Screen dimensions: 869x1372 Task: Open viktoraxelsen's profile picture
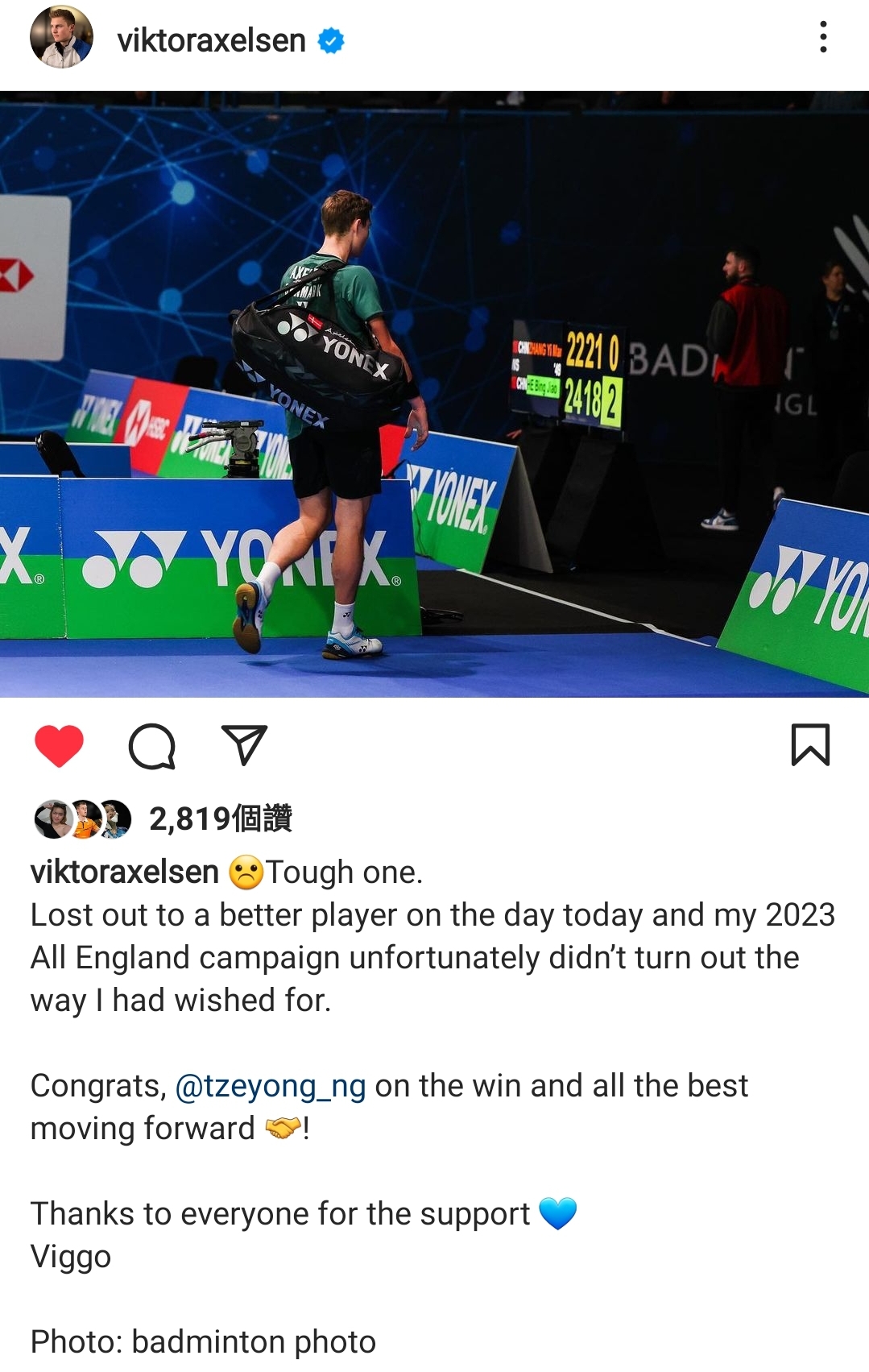click(x=61, y=38)
